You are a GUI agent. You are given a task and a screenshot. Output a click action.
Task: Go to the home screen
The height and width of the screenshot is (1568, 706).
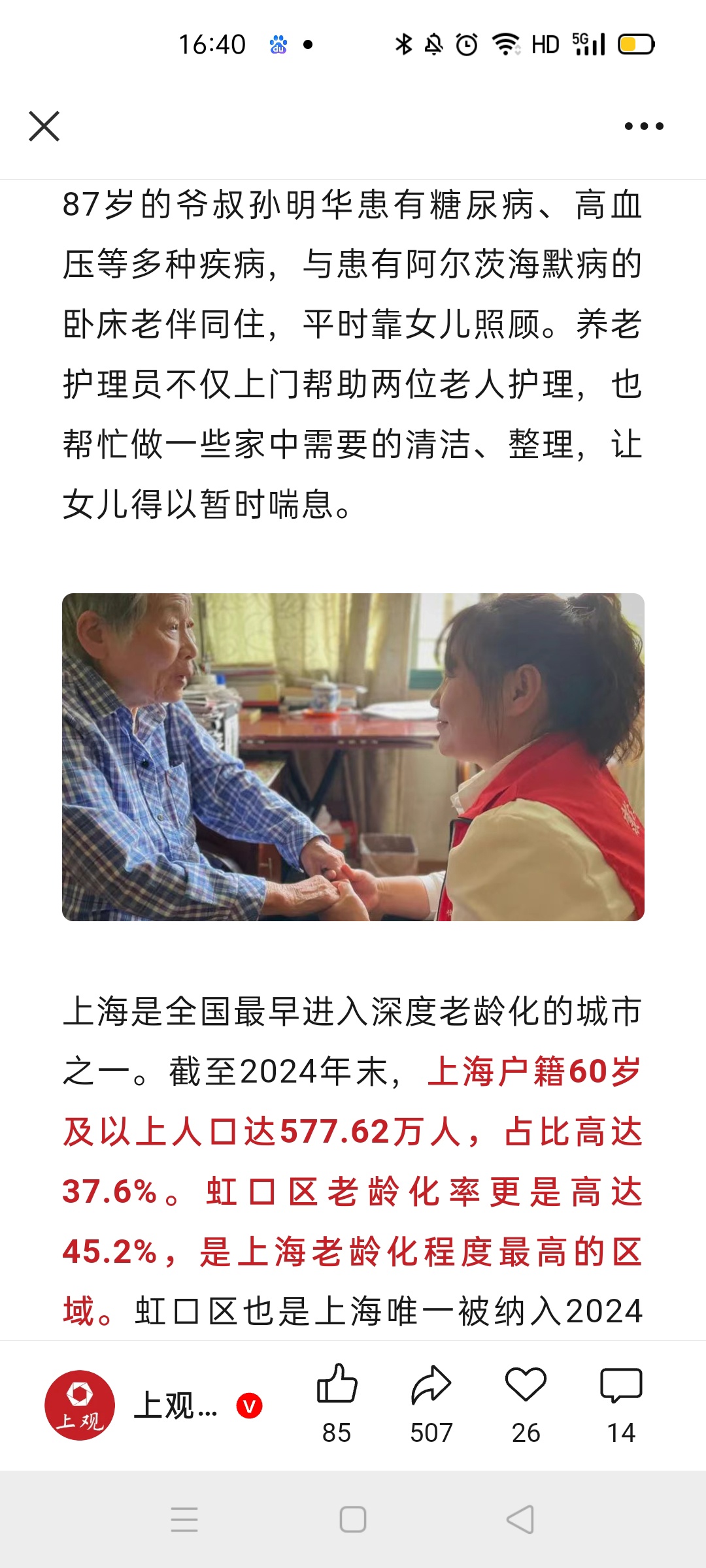[x=353, y=1520]
